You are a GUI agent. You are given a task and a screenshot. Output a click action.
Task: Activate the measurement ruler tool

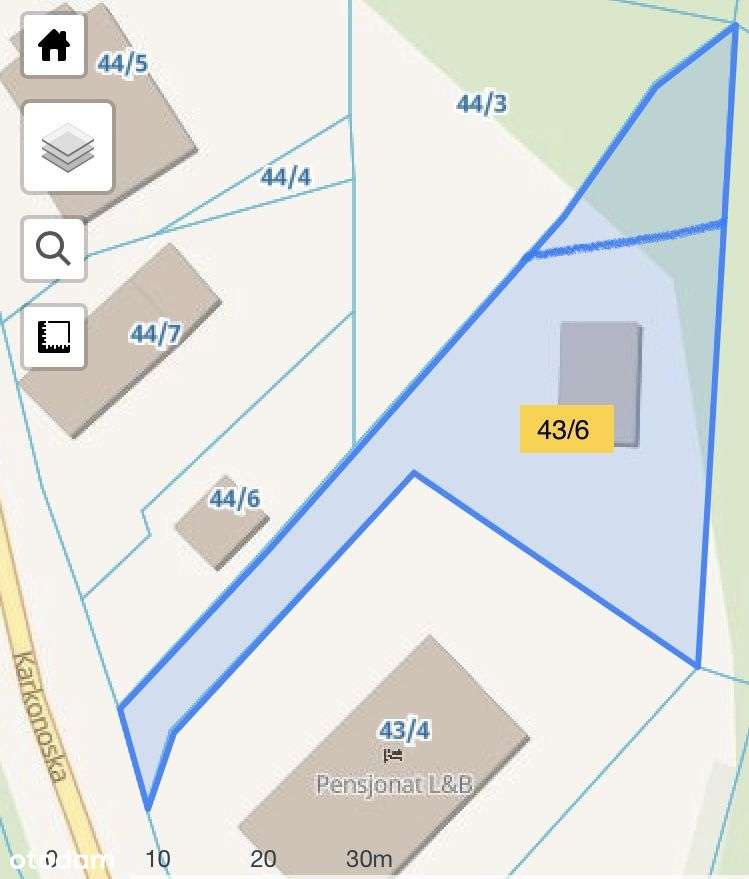point(54,336)
